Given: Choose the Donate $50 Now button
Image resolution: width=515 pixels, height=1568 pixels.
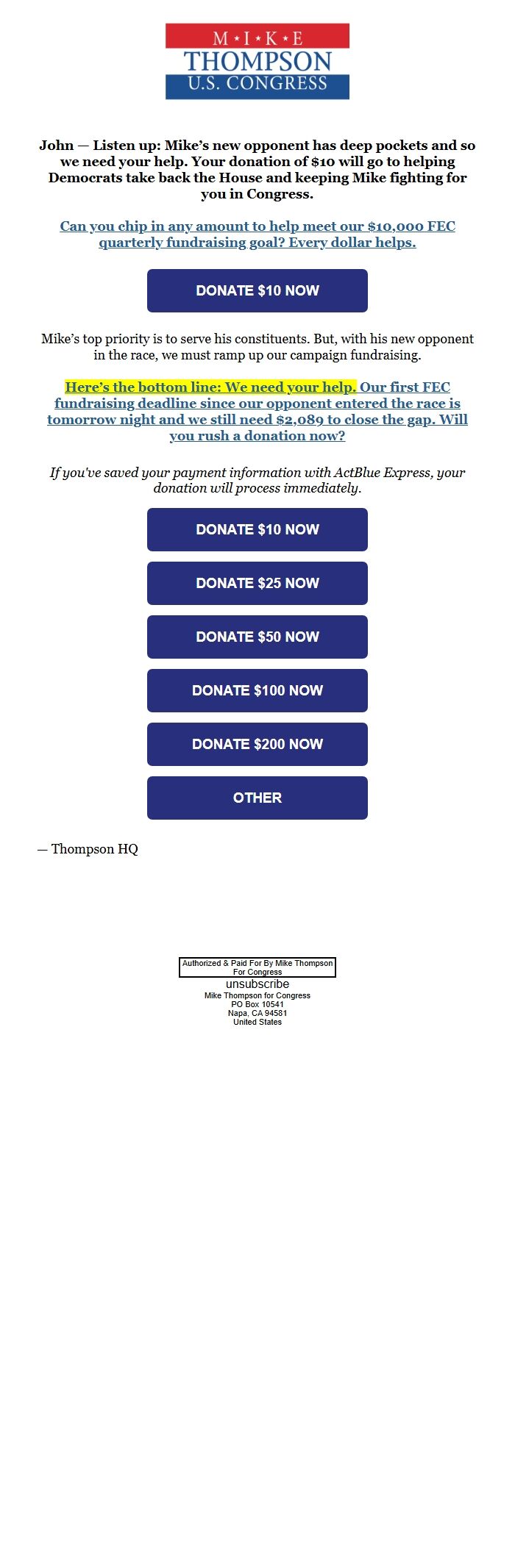Looking at the screenshot, I should [257, 637].
